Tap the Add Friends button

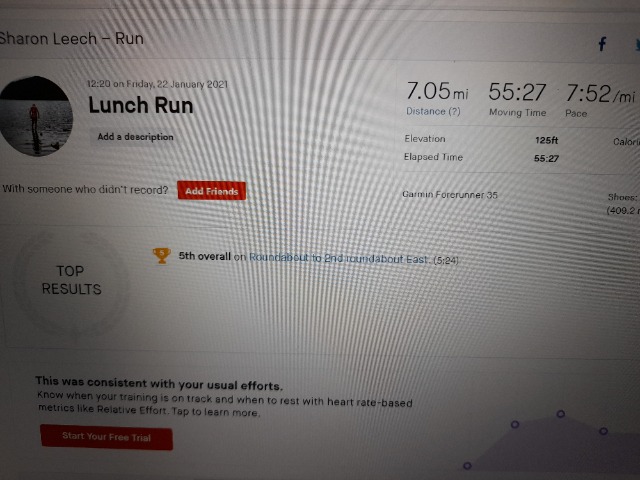pyautogui.click(x=211, y=190)
